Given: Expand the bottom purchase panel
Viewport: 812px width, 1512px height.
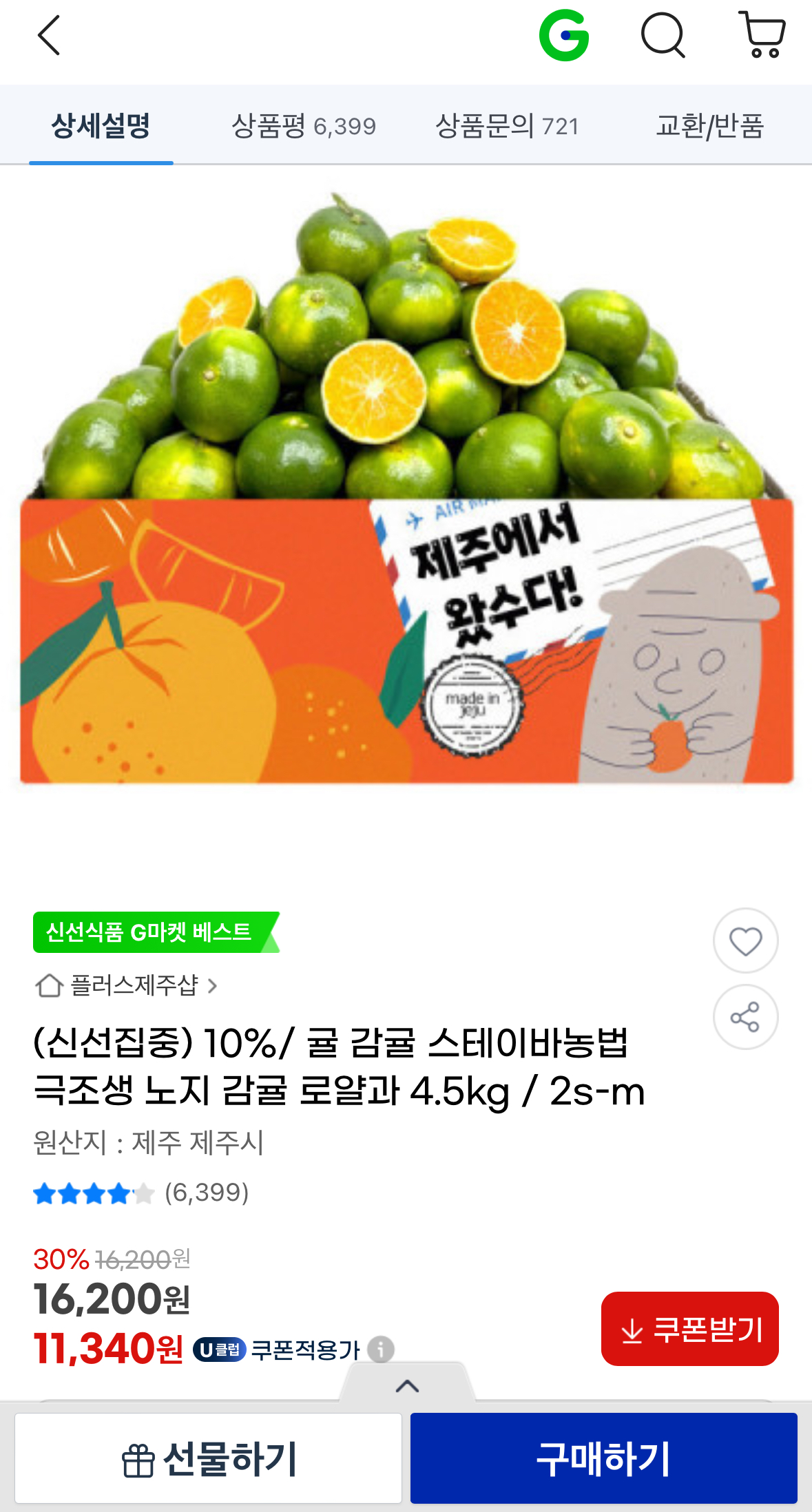Looking at the screenshot, I should 407,1385.
